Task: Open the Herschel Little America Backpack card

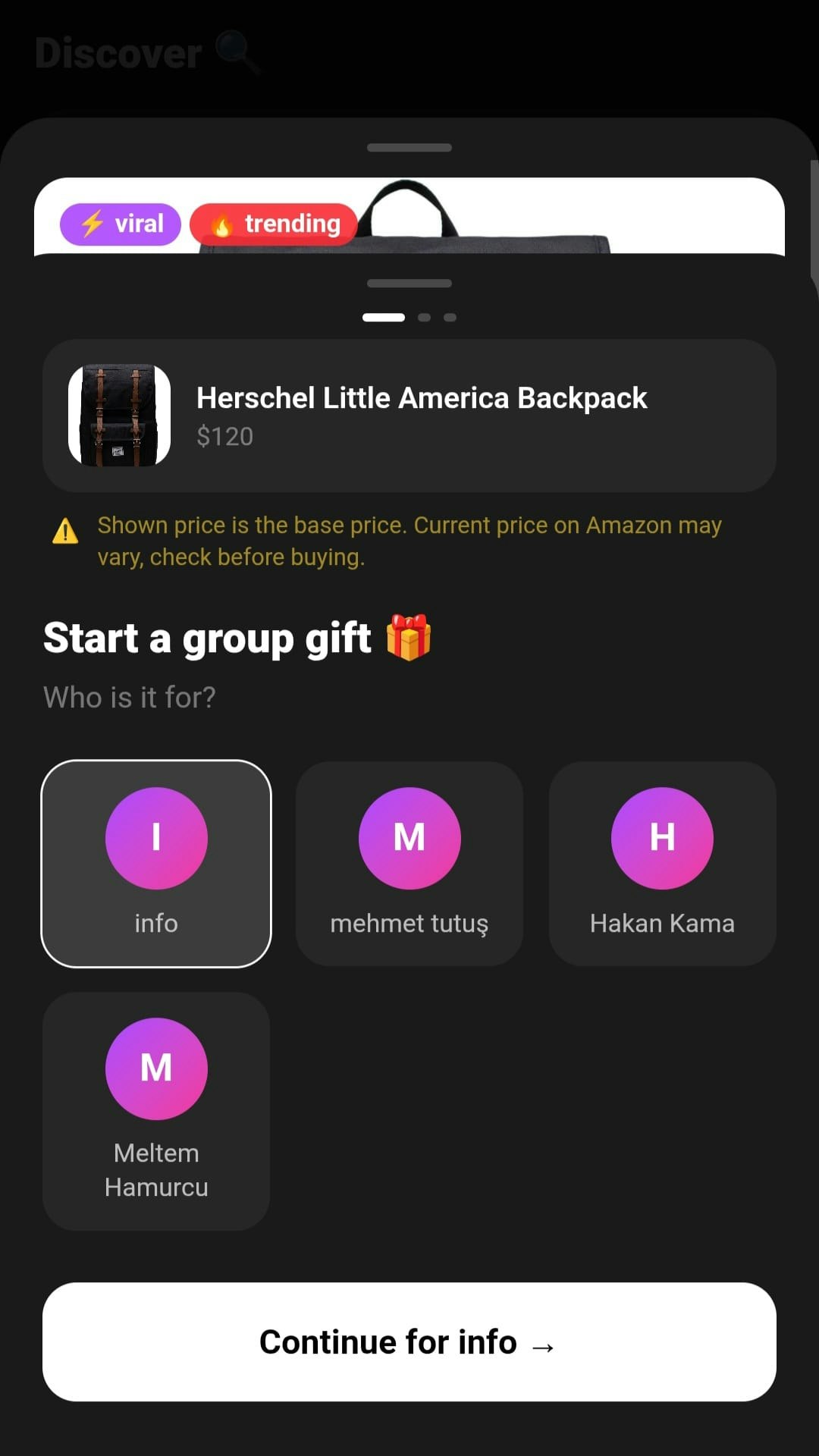Action: pyautogui.click(x=409, y=416)
